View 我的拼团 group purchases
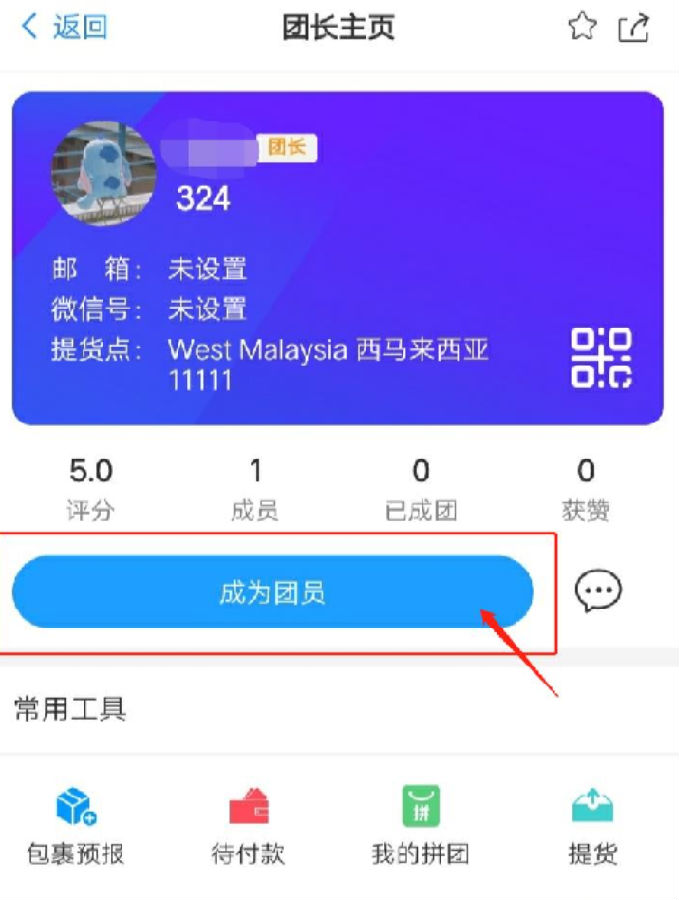 pyautogui.click(x=420, y=824)
